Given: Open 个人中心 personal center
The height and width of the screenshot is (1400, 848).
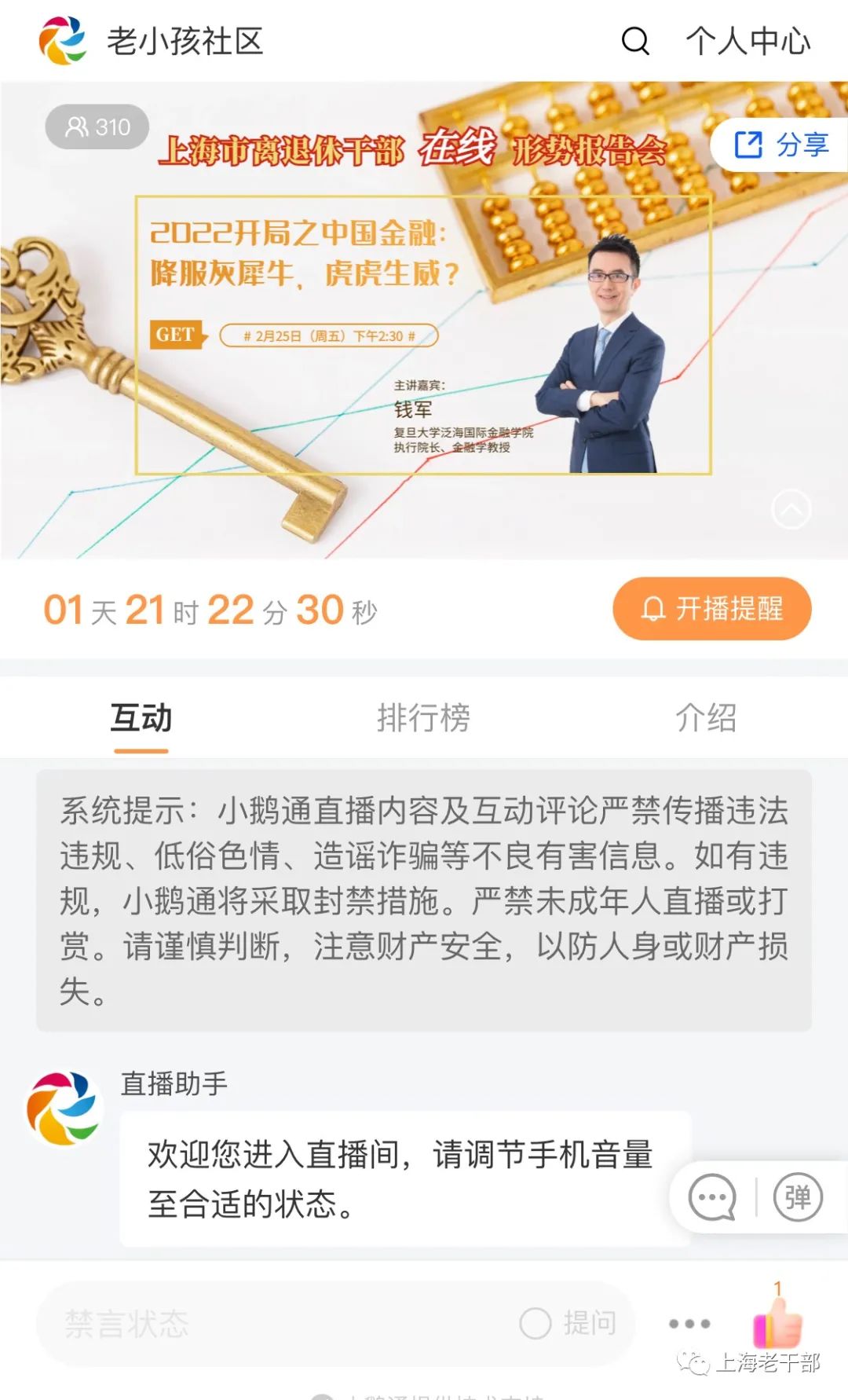Looking at the screenshot, I should click(x=747, y=41).
